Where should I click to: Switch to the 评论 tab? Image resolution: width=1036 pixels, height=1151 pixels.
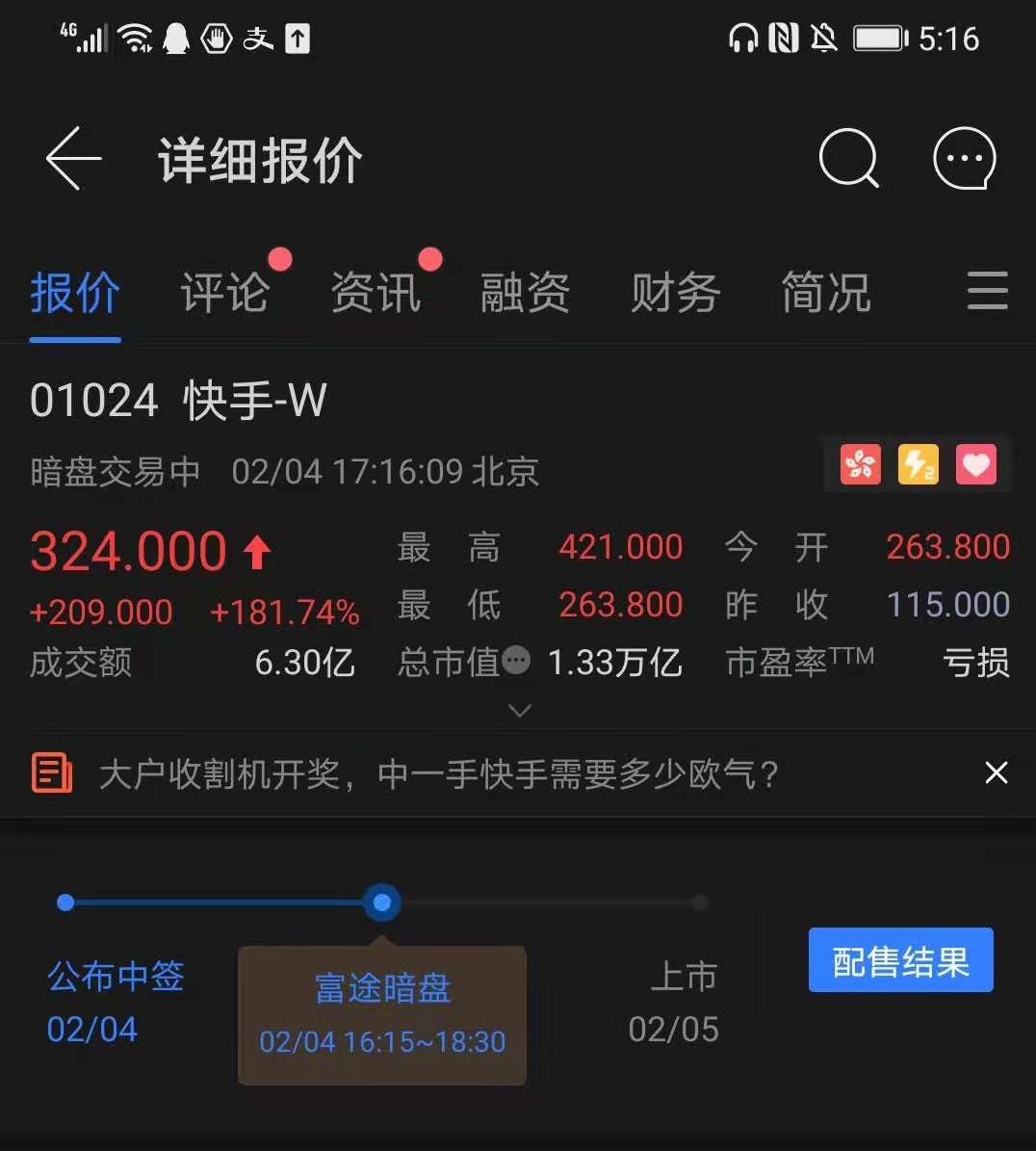(x=223, y=294)
